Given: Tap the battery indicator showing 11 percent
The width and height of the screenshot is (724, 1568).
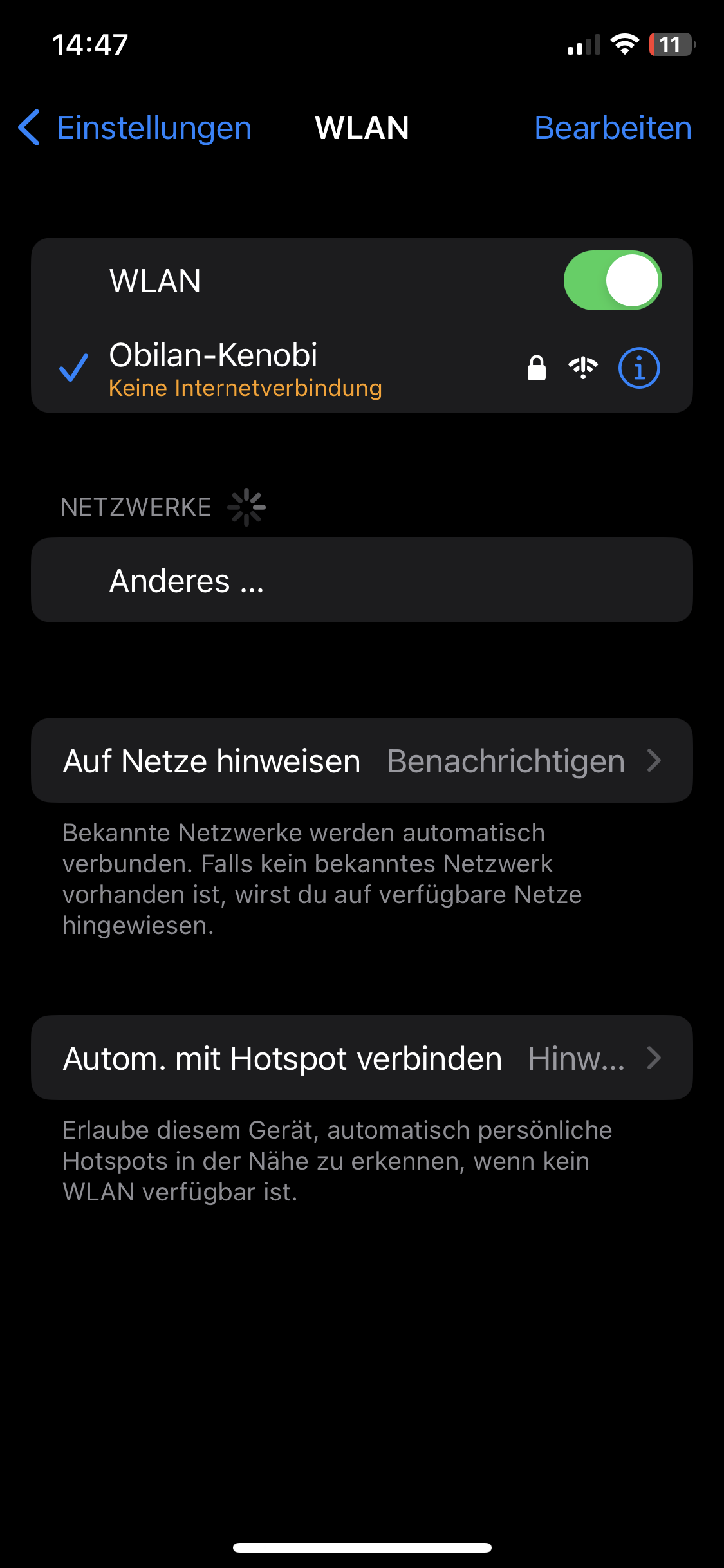Looking at the screenshot, I should [x=672, y=44].
